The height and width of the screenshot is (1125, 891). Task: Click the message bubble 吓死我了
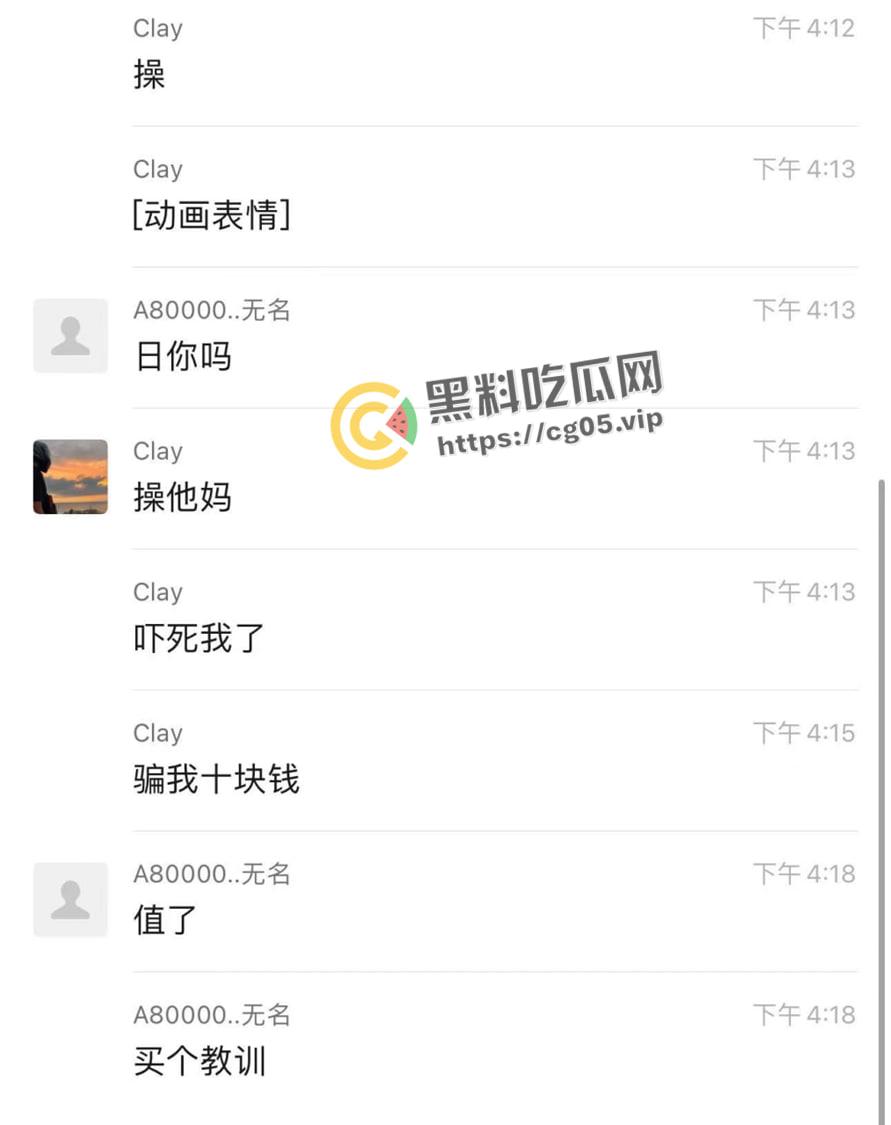click(x=197, y=640)
